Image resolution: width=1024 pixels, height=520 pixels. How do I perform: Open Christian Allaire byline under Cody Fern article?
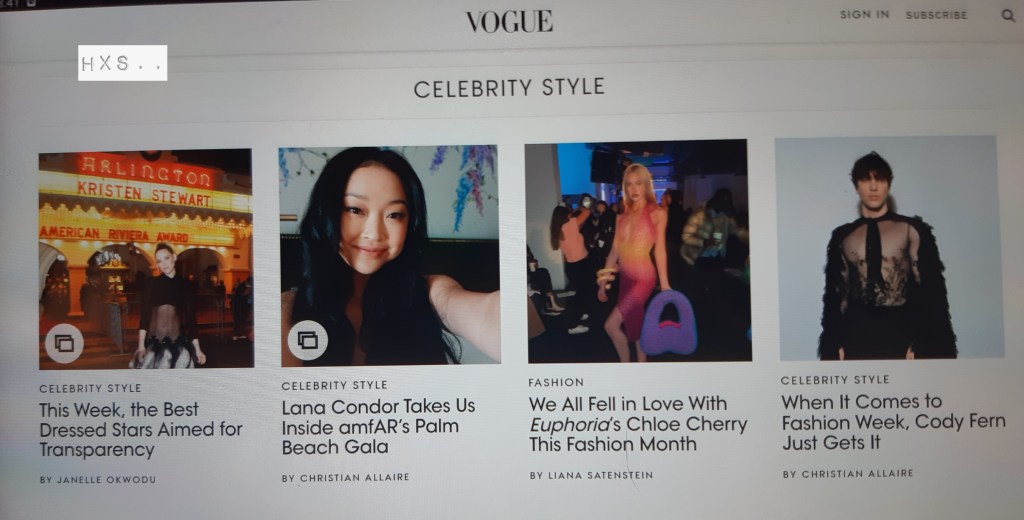(848, 473)
